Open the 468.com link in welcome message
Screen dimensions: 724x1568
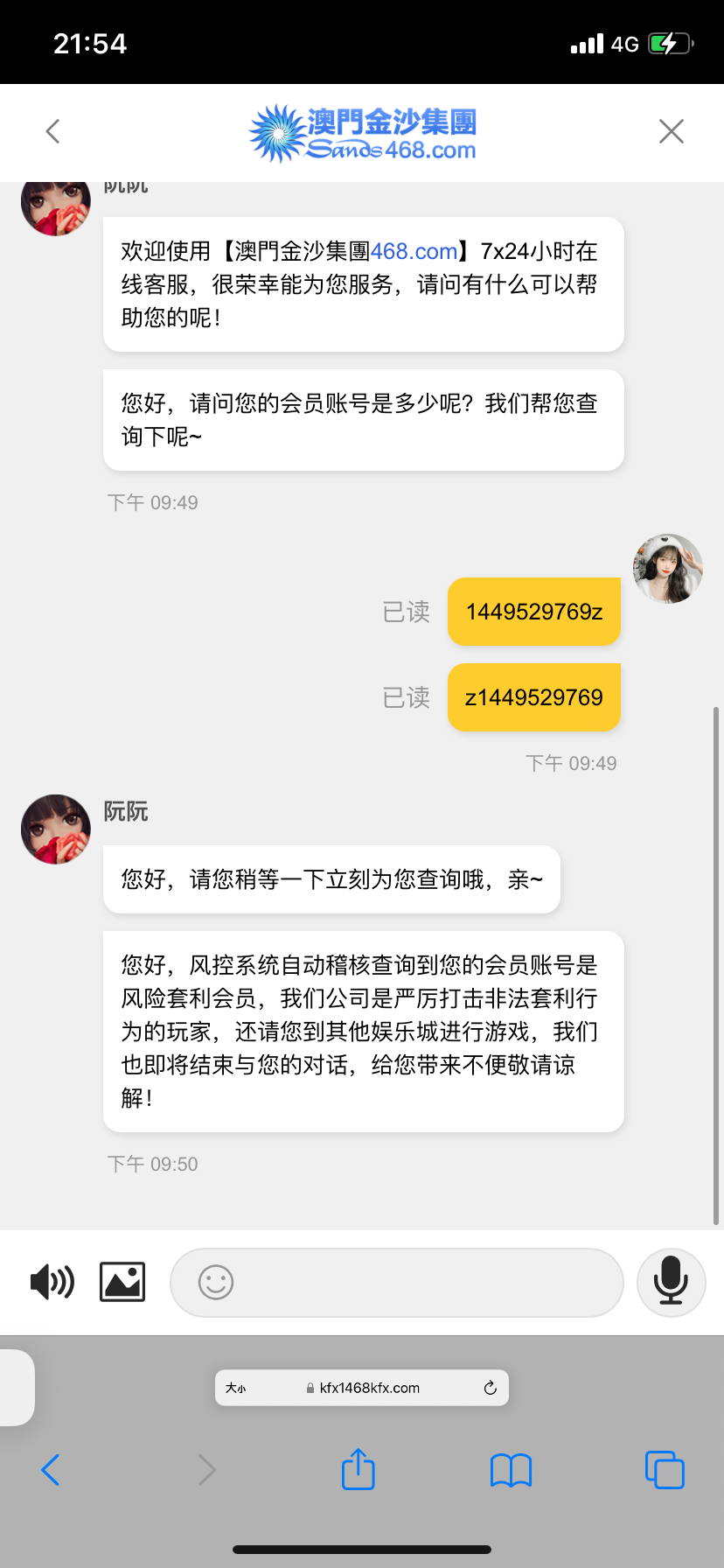(414, 252)
